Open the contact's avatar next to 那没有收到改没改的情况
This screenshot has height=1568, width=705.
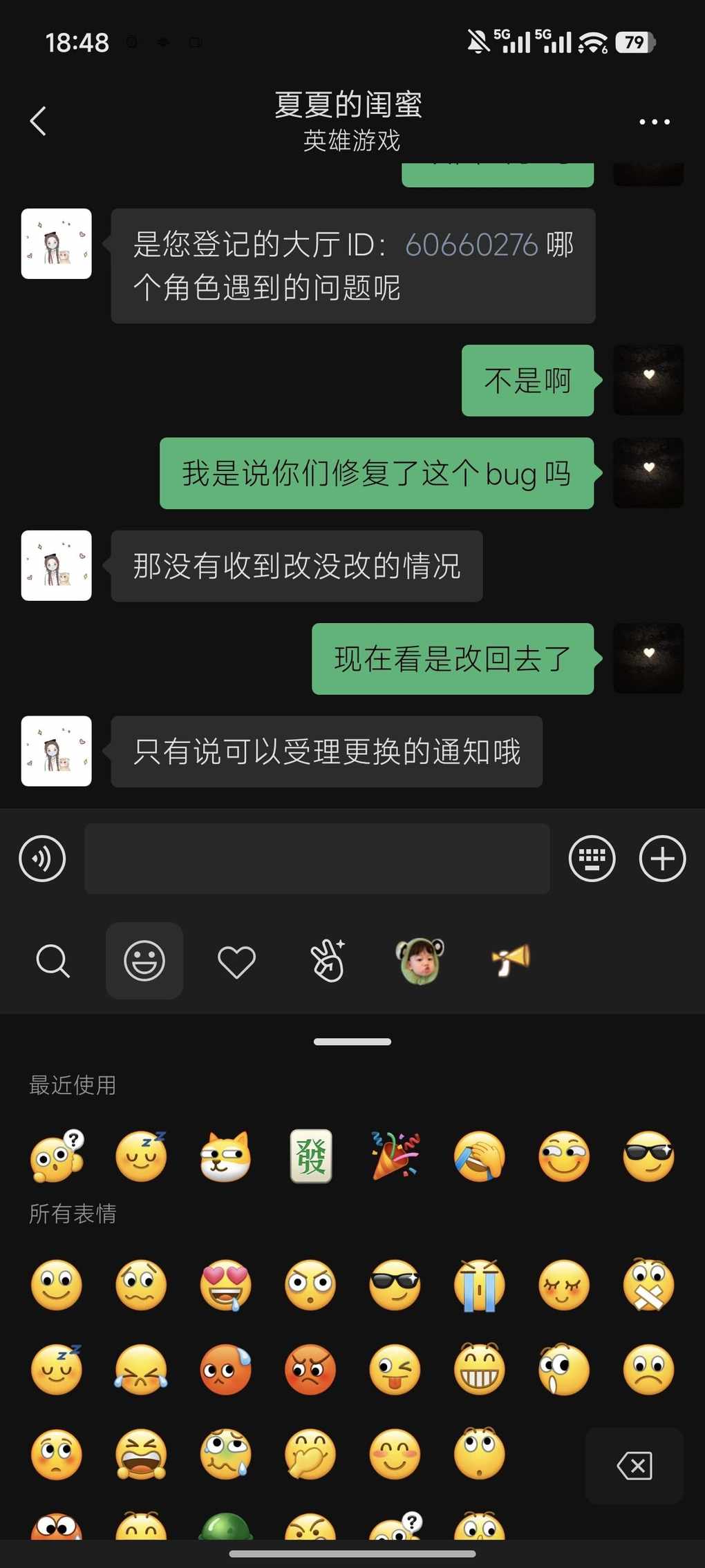(x=56, y=566)
